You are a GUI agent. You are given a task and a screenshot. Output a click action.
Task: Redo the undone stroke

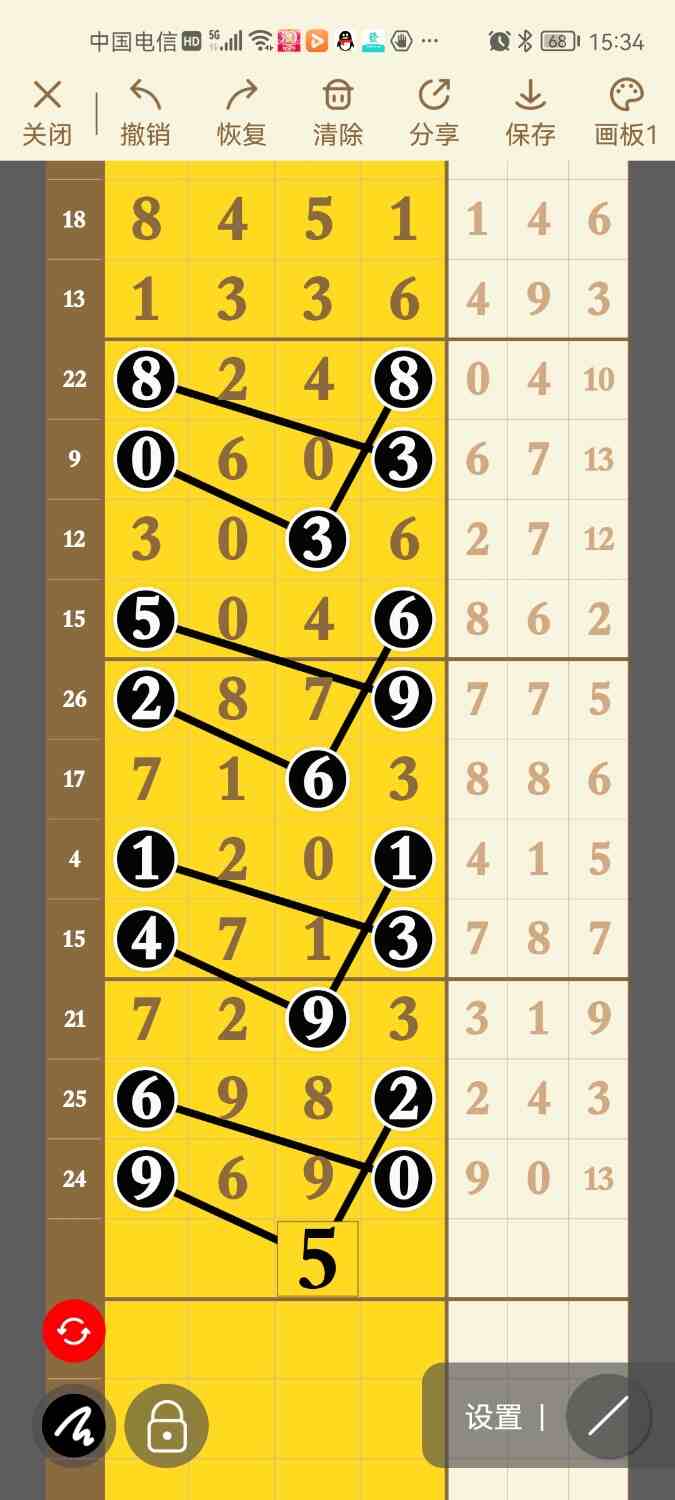tap(241, 113)
